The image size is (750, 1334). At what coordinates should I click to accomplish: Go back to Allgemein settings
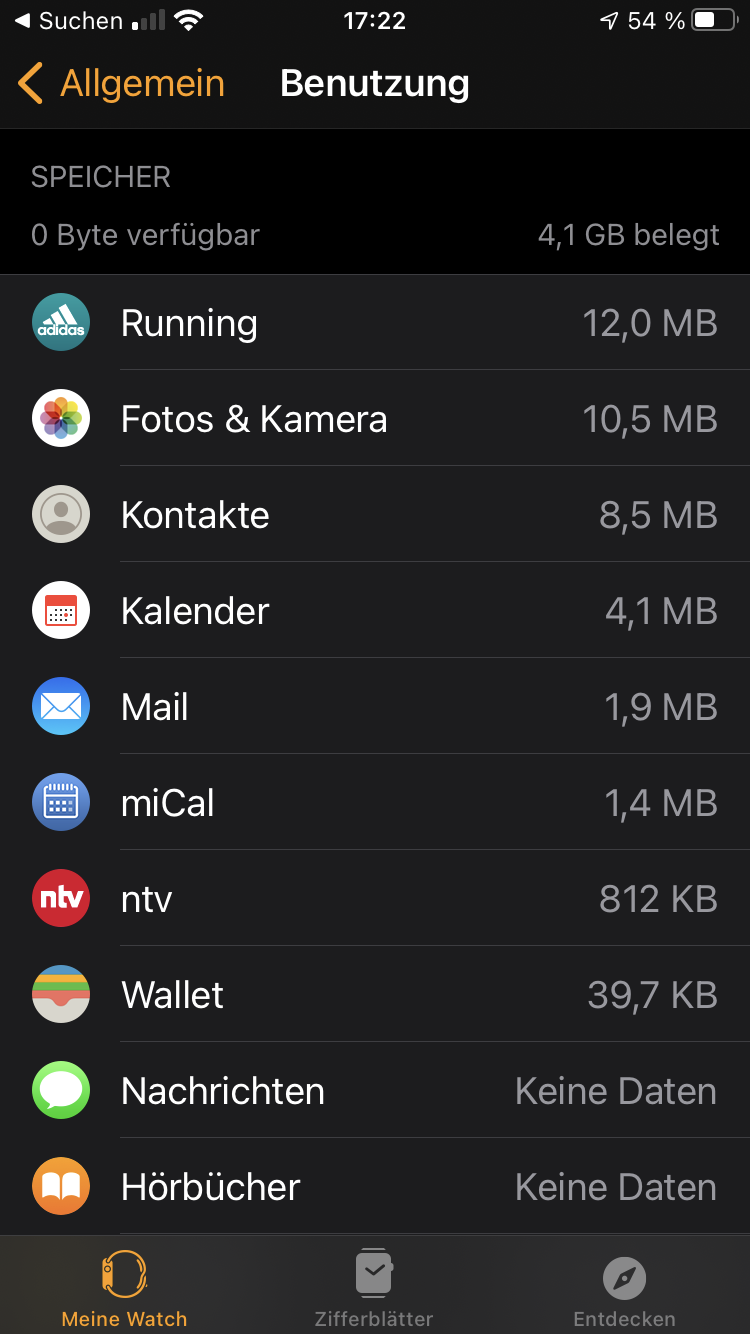(122, 84)
